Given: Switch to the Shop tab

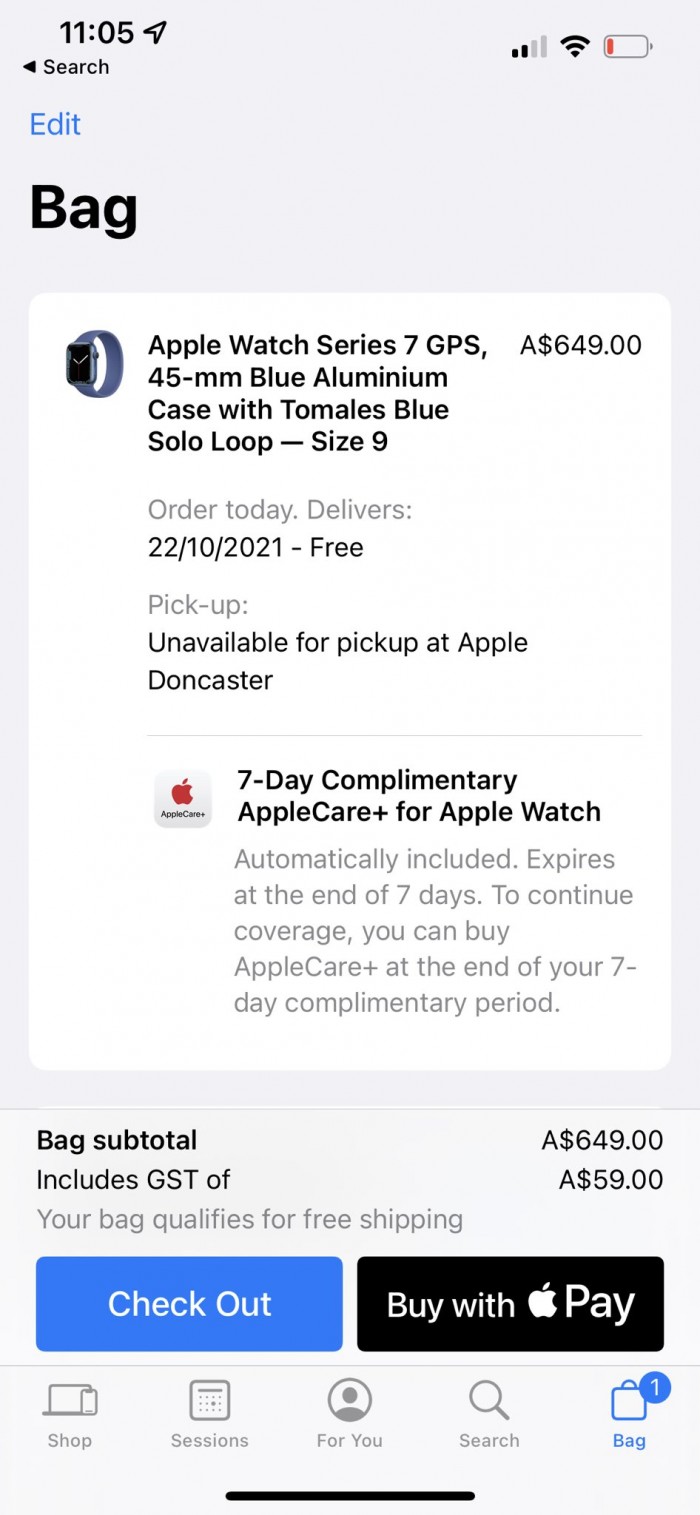Looking at the screenshot, I should pos(70,1412).
